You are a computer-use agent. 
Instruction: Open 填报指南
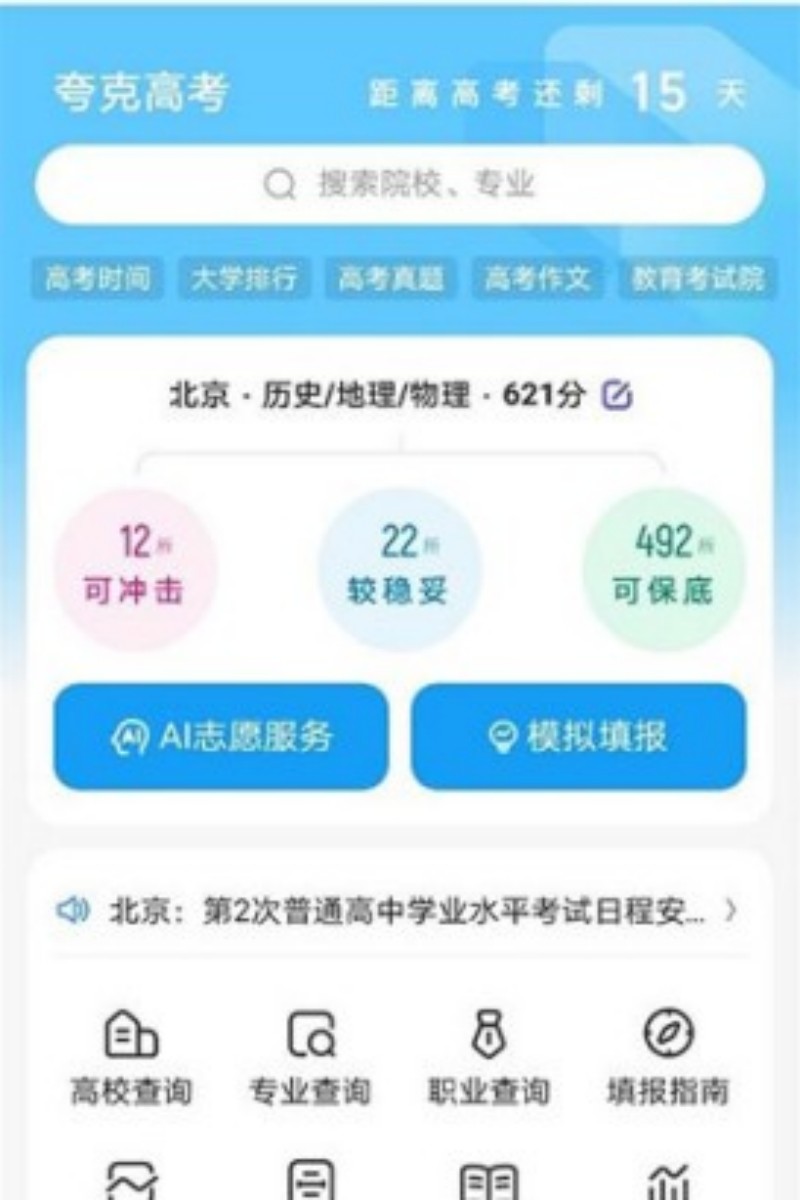[x=668, y=1056]
